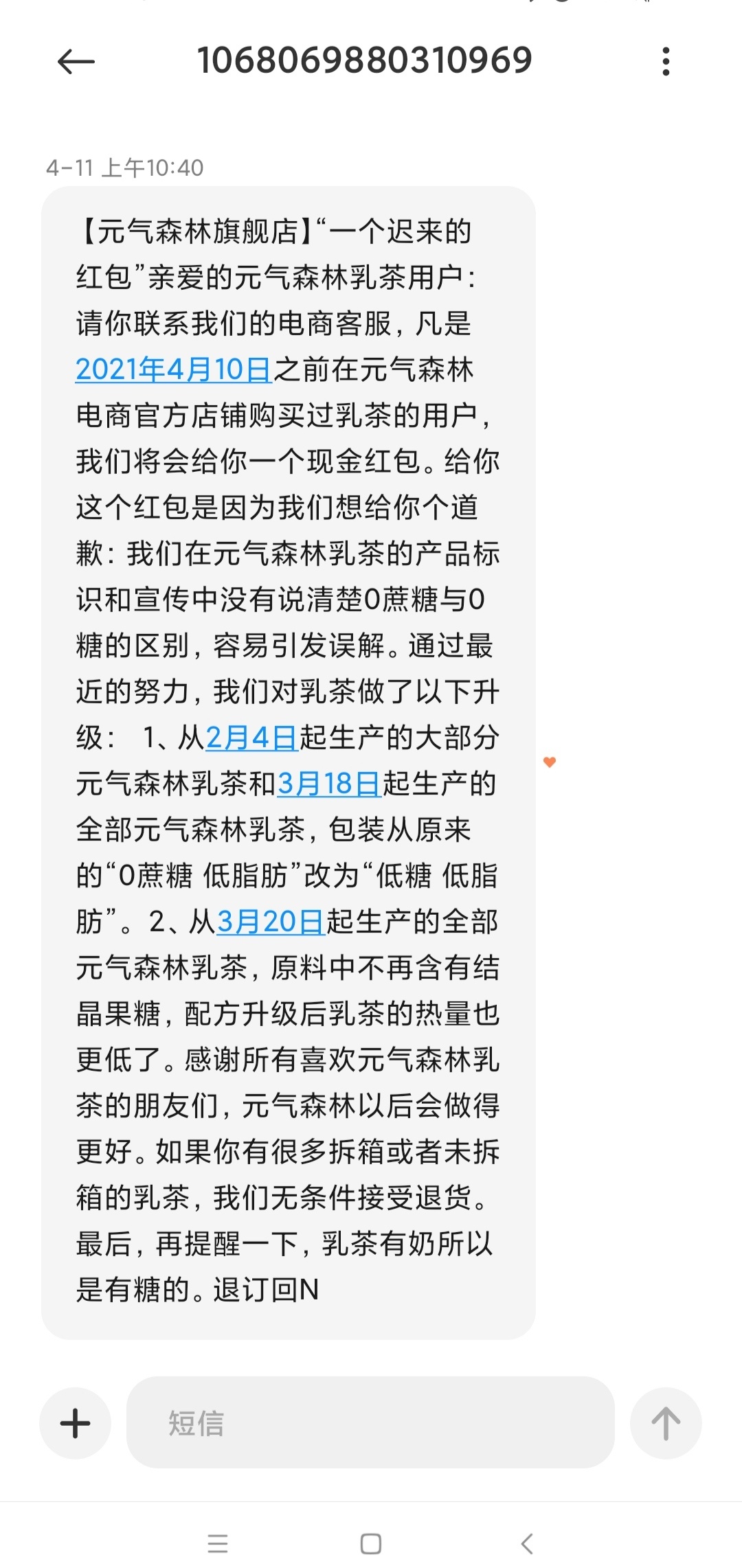The image size is (742, 1568).
Task: Select the 3月18日 date link
Action: [329, 784]
